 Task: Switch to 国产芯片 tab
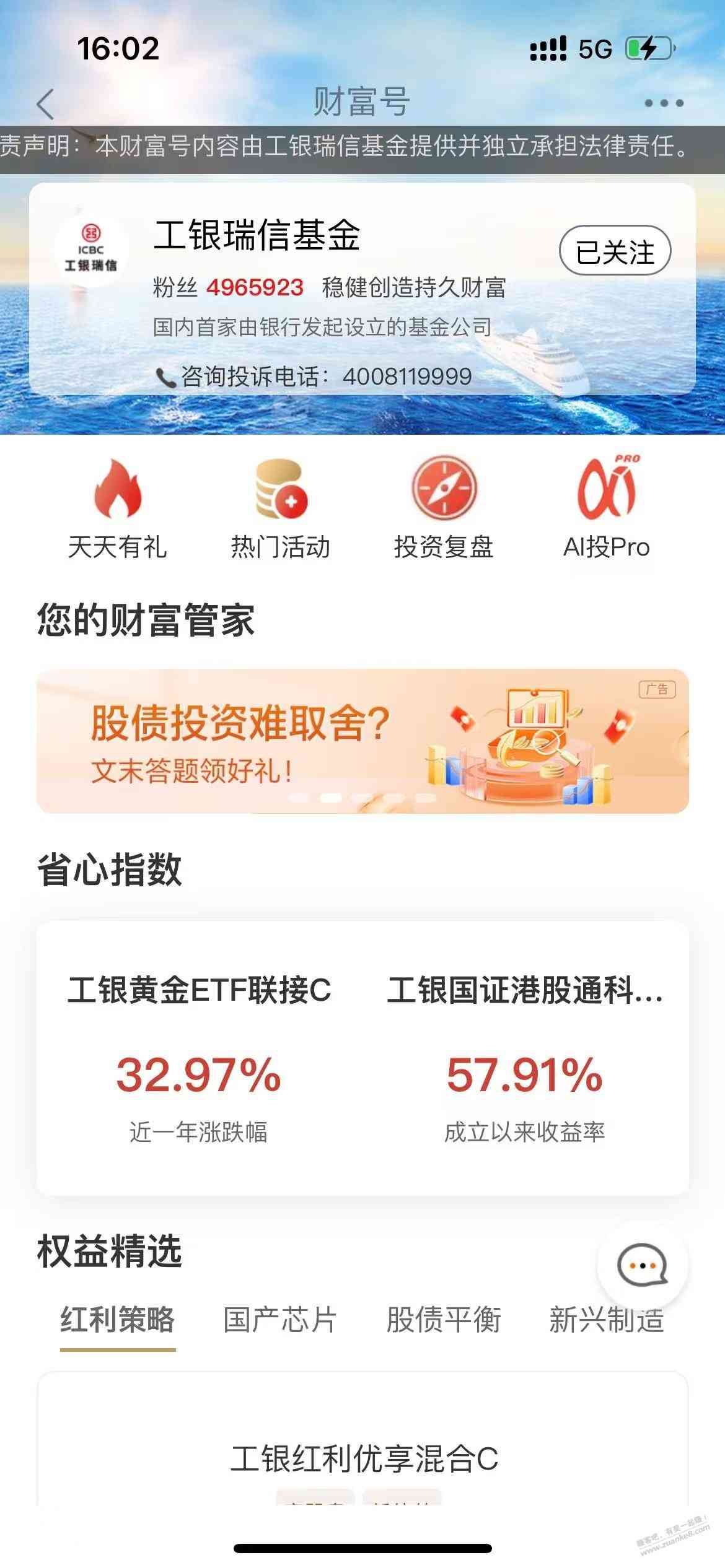point(280,1319)
